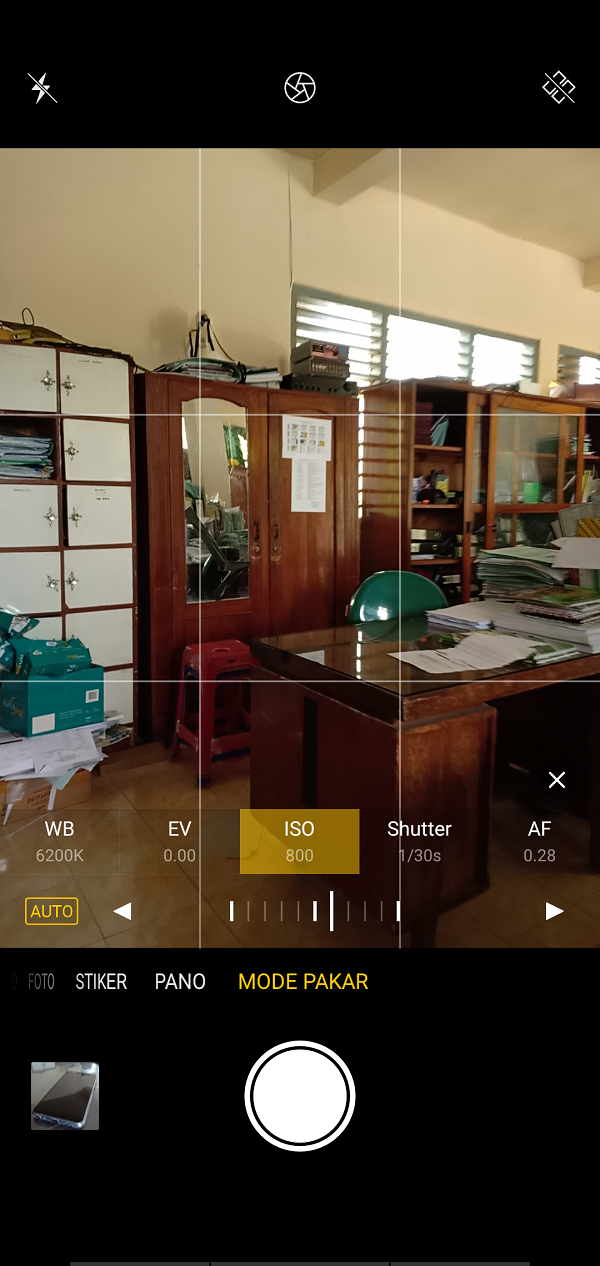Select the ISO 800 setting
Screen dimensions: 600x1266
point(299,841)
